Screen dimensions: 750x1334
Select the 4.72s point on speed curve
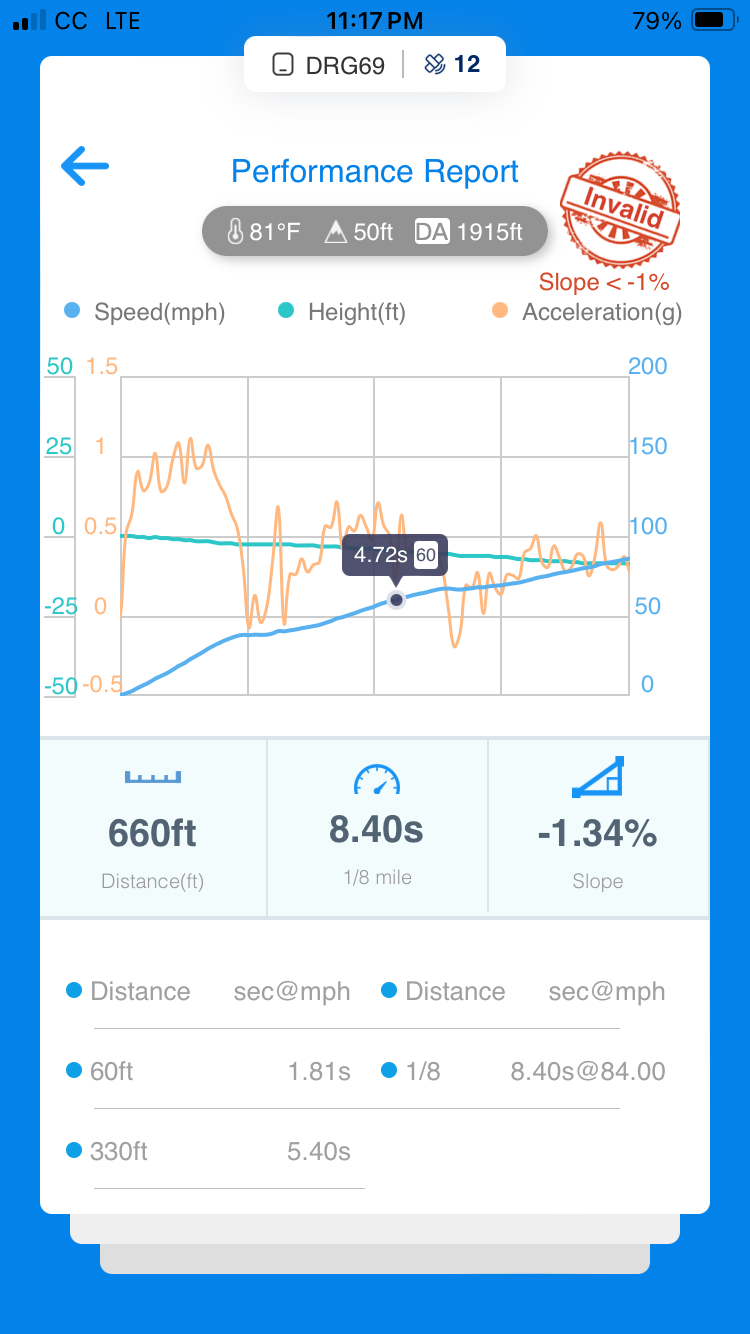[396, 600]
